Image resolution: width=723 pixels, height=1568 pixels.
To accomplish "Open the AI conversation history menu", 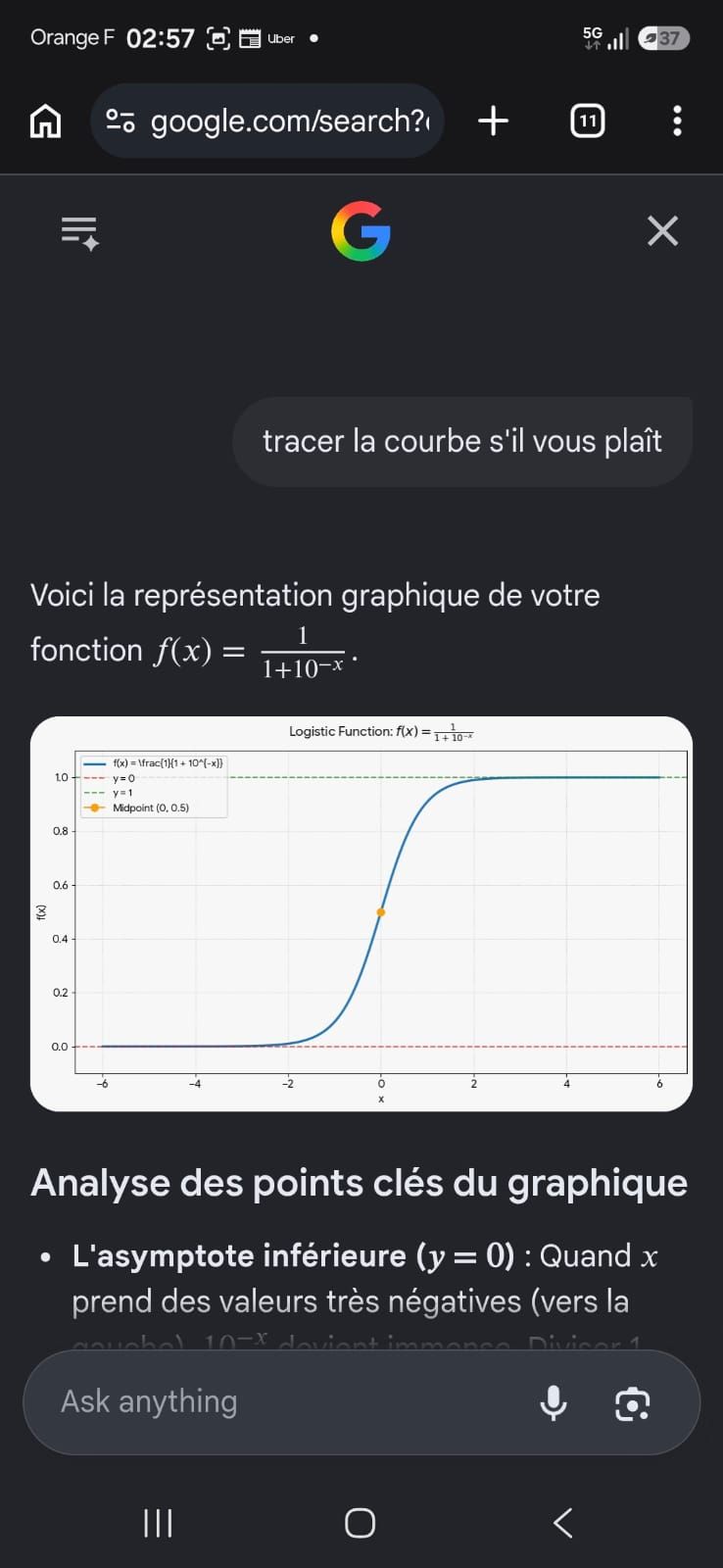I will point(79,233).
